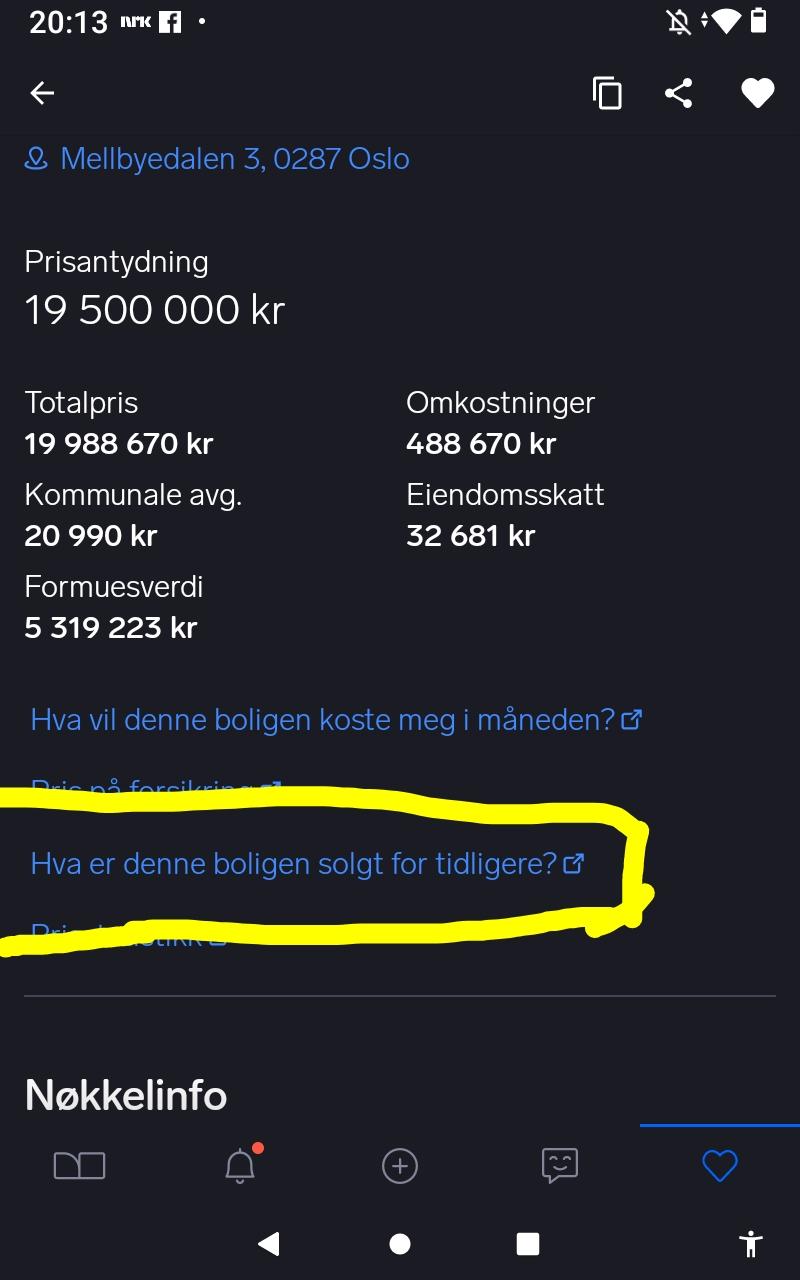The height and width of the screenshot is (1280, 800).
Task: Open the notifications bell tab
Action: coord(240,1166)
